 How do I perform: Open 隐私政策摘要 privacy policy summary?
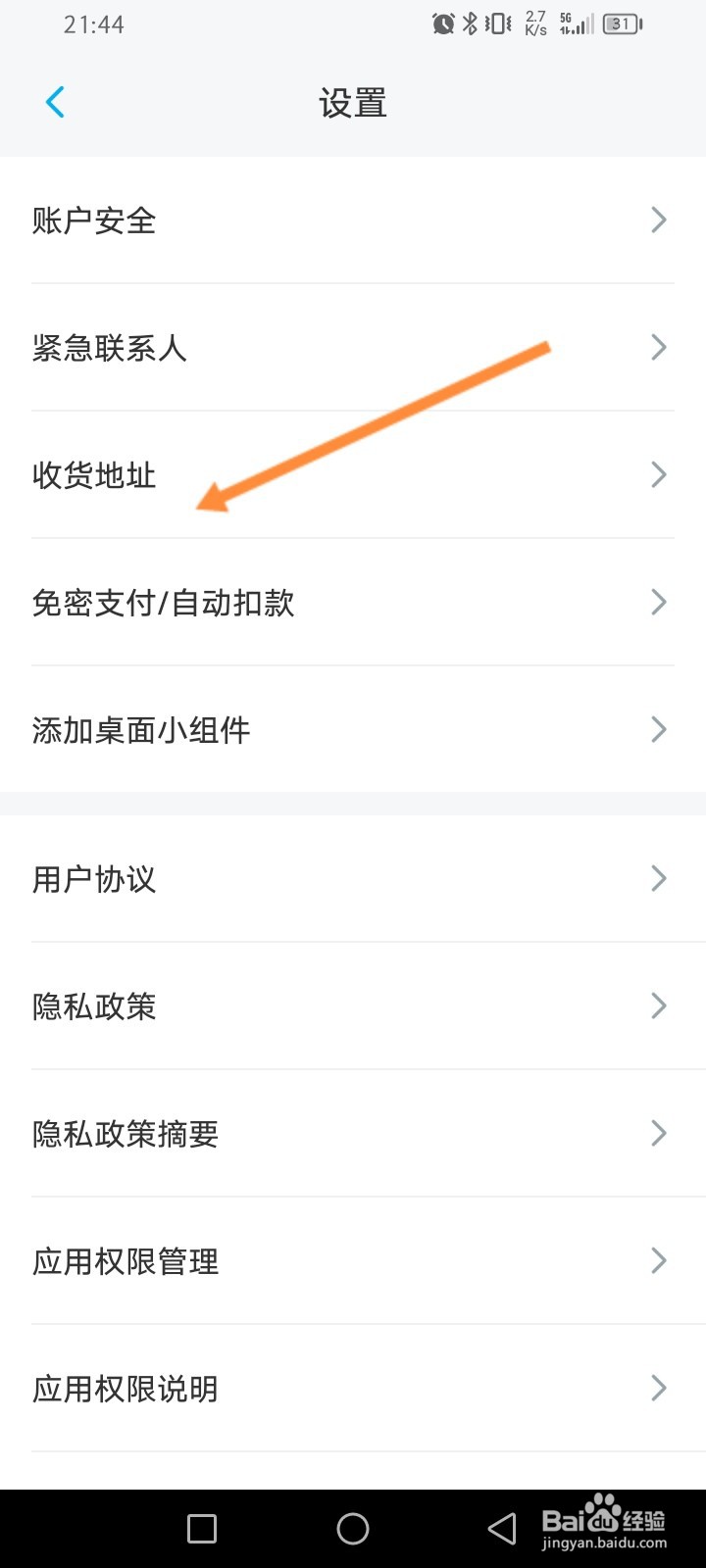(x=353, y=1134)
